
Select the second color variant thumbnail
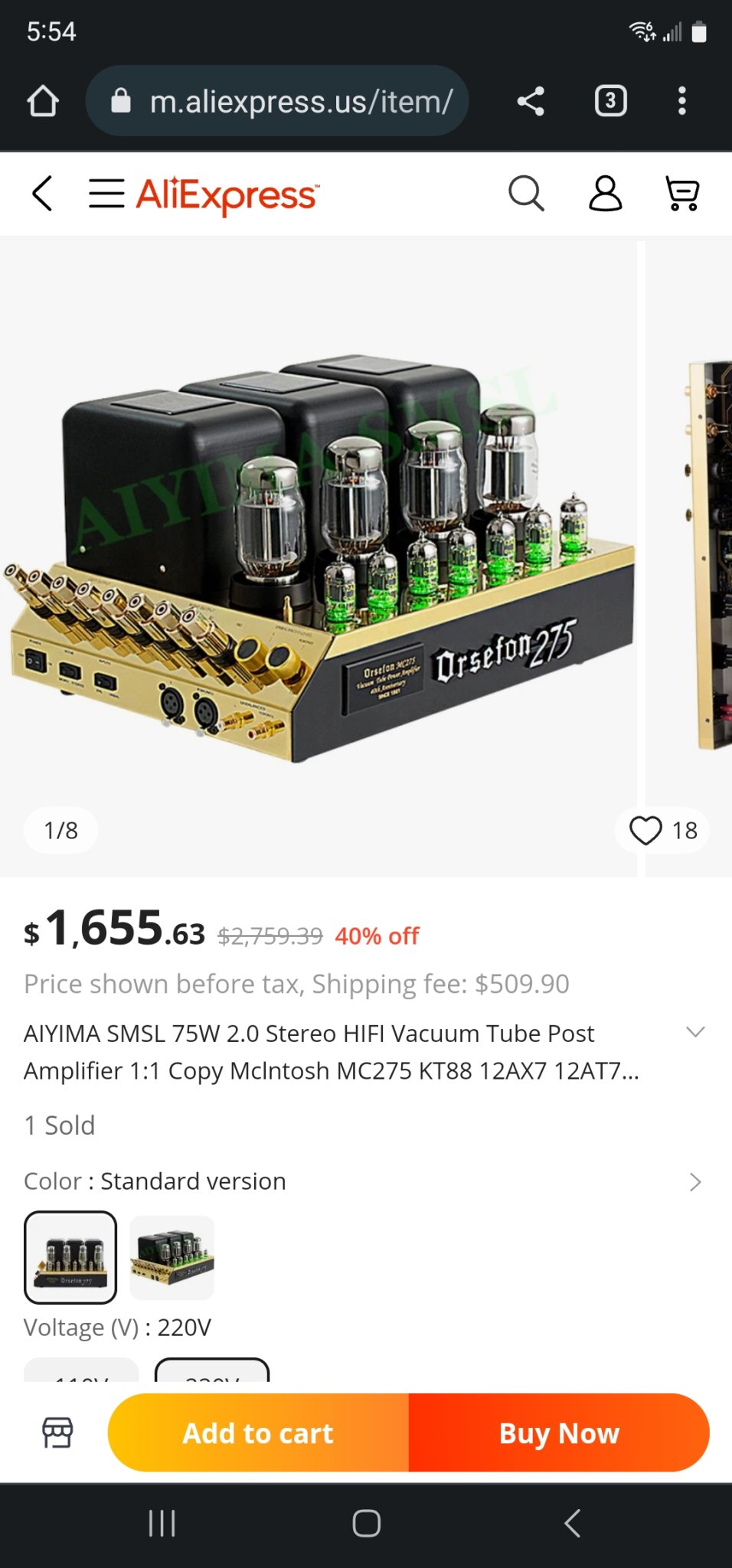172,1257
